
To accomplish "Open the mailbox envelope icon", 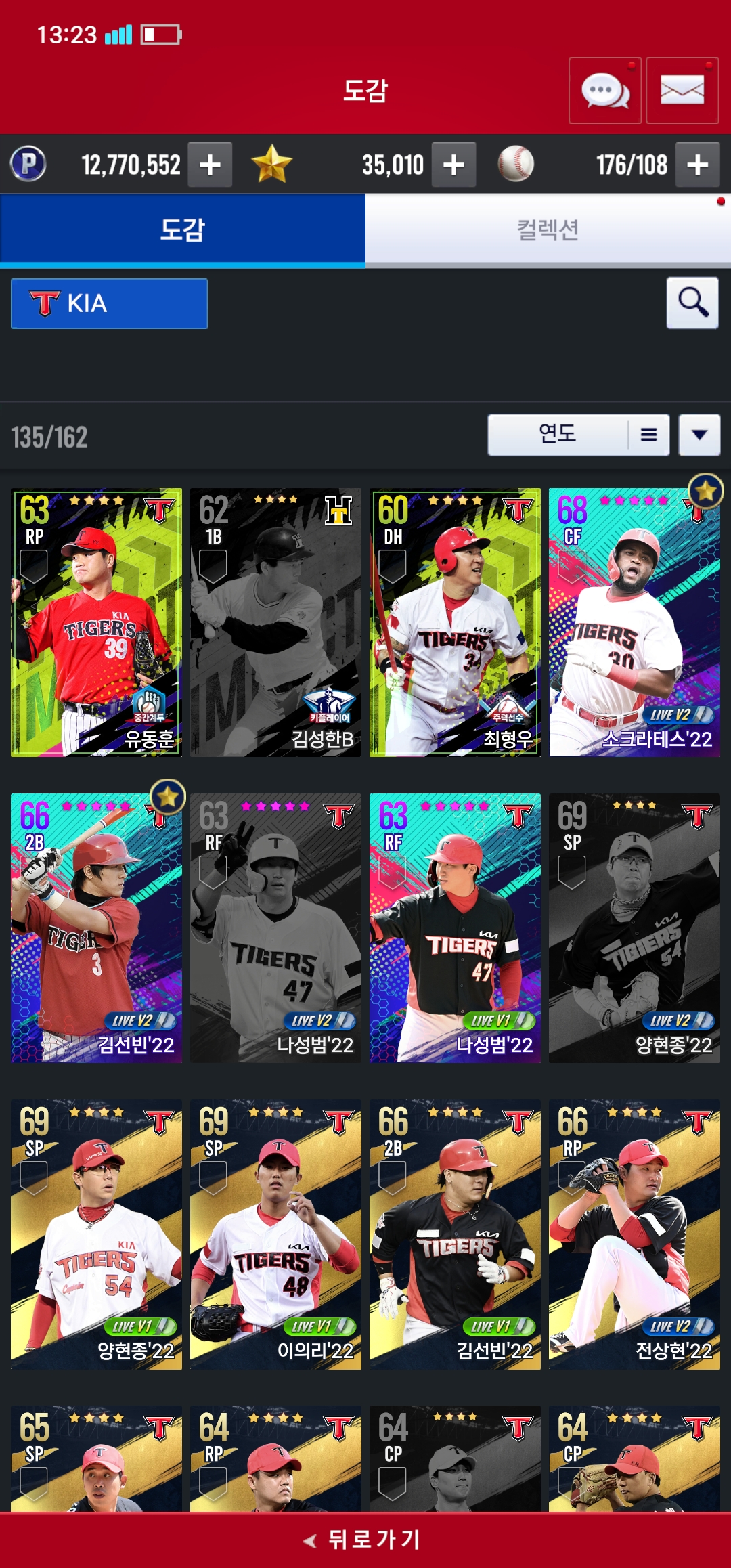I will (x=682, y=91).
